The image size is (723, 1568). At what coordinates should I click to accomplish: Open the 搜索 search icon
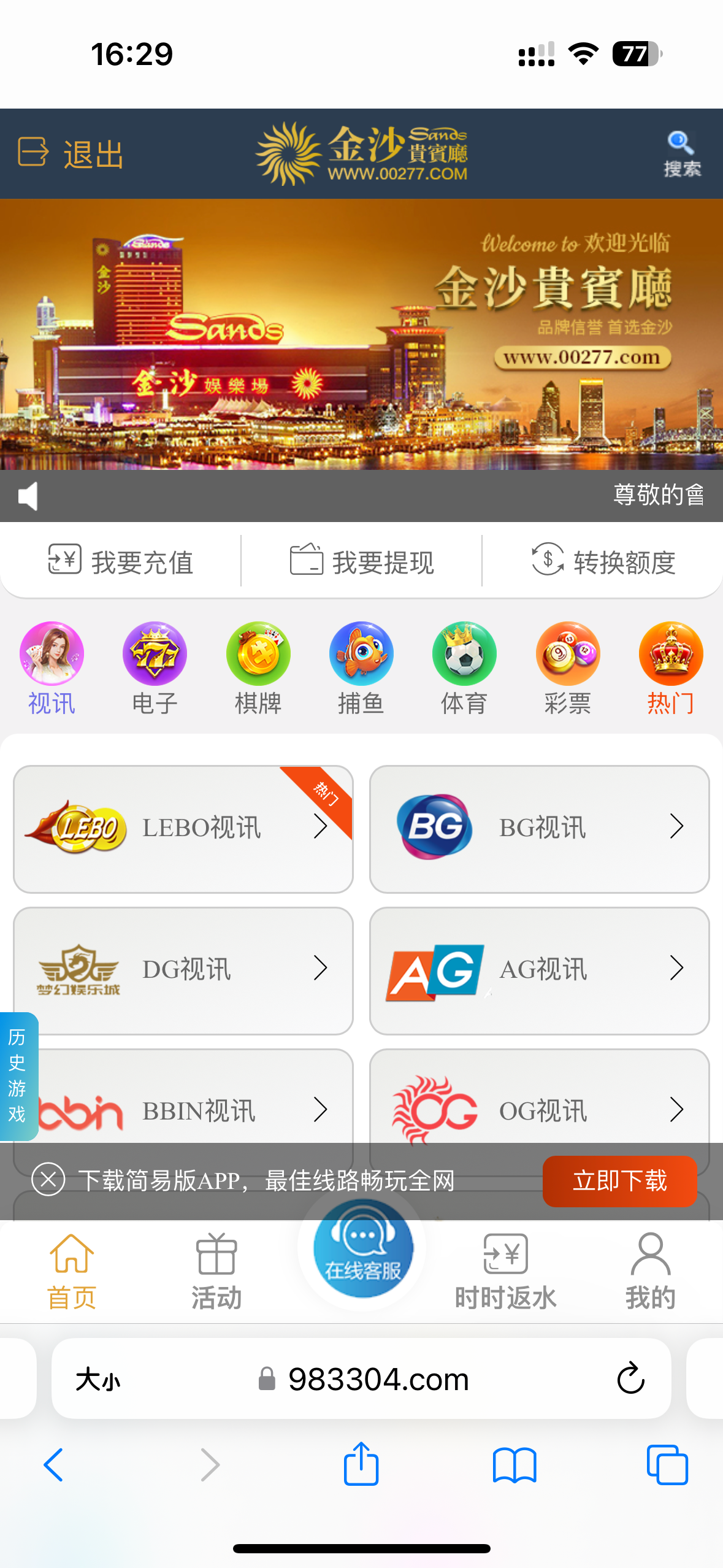point(681,153)
